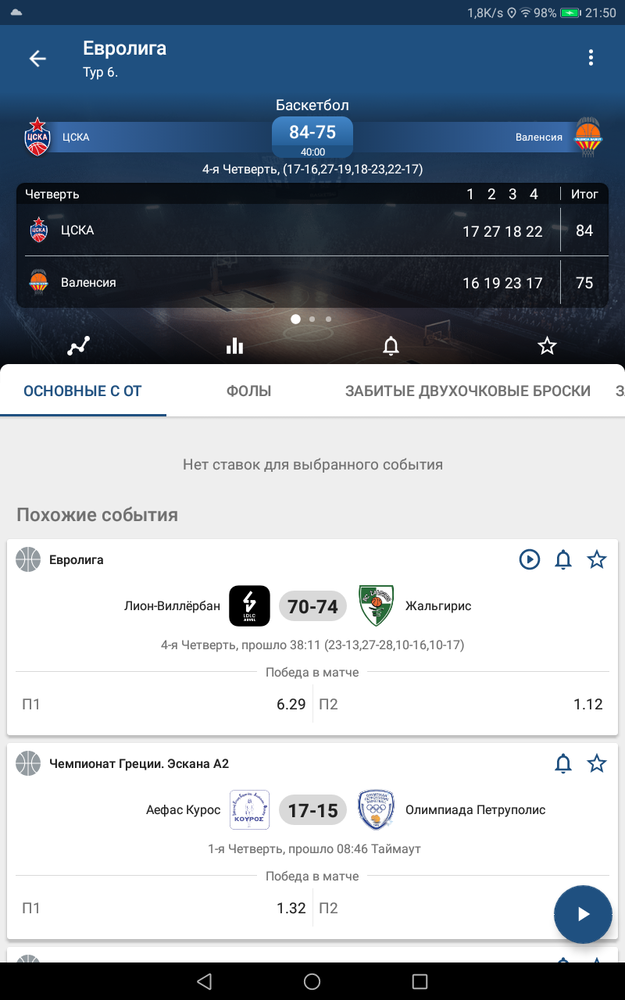
Task: Go to the Android home screen
Action: tap(312, 981)
